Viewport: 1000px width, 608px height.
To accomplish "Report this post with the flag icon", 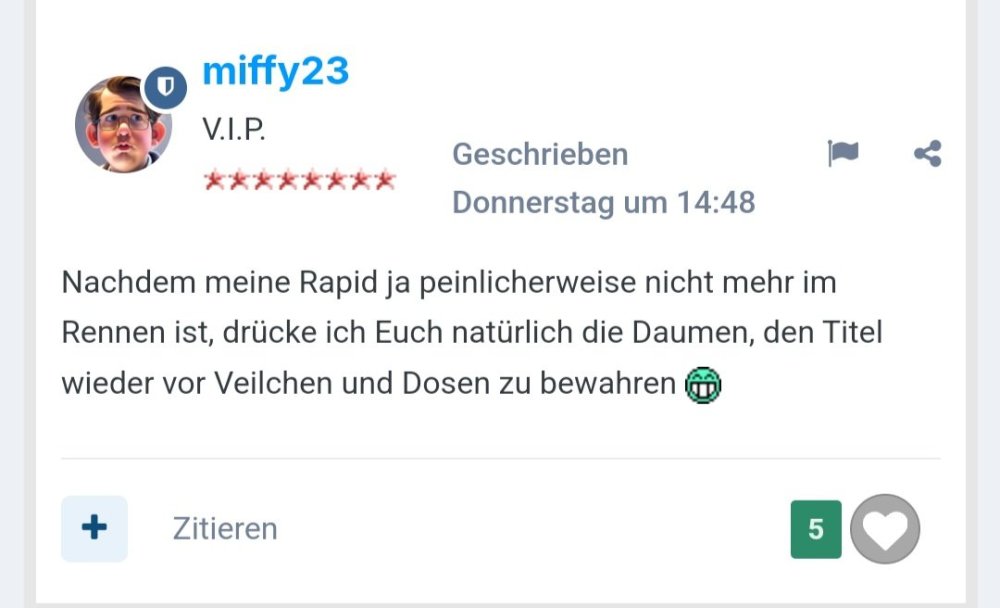I will (843, 154).
